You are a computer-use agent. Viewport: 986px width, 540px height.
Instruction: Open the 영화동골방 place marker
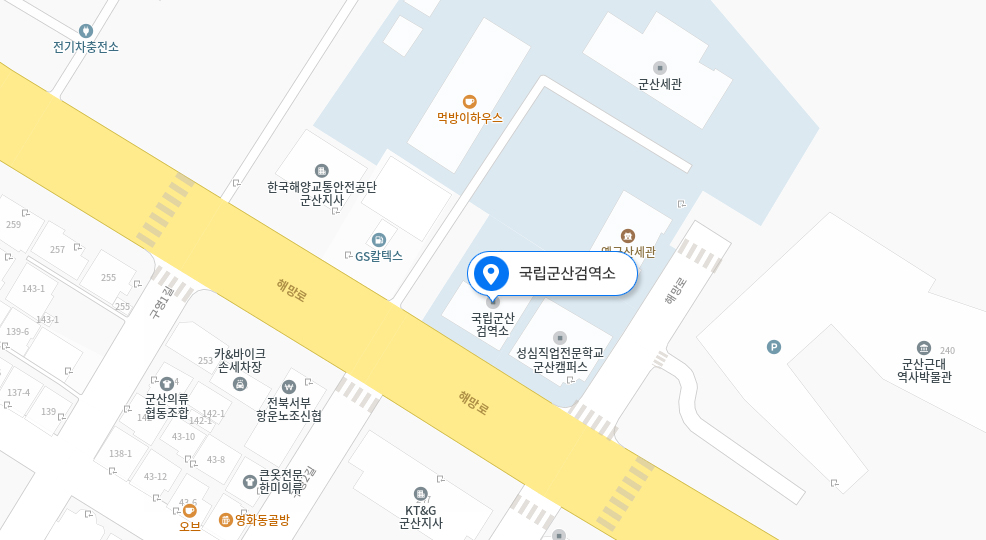tap(226, 520)
